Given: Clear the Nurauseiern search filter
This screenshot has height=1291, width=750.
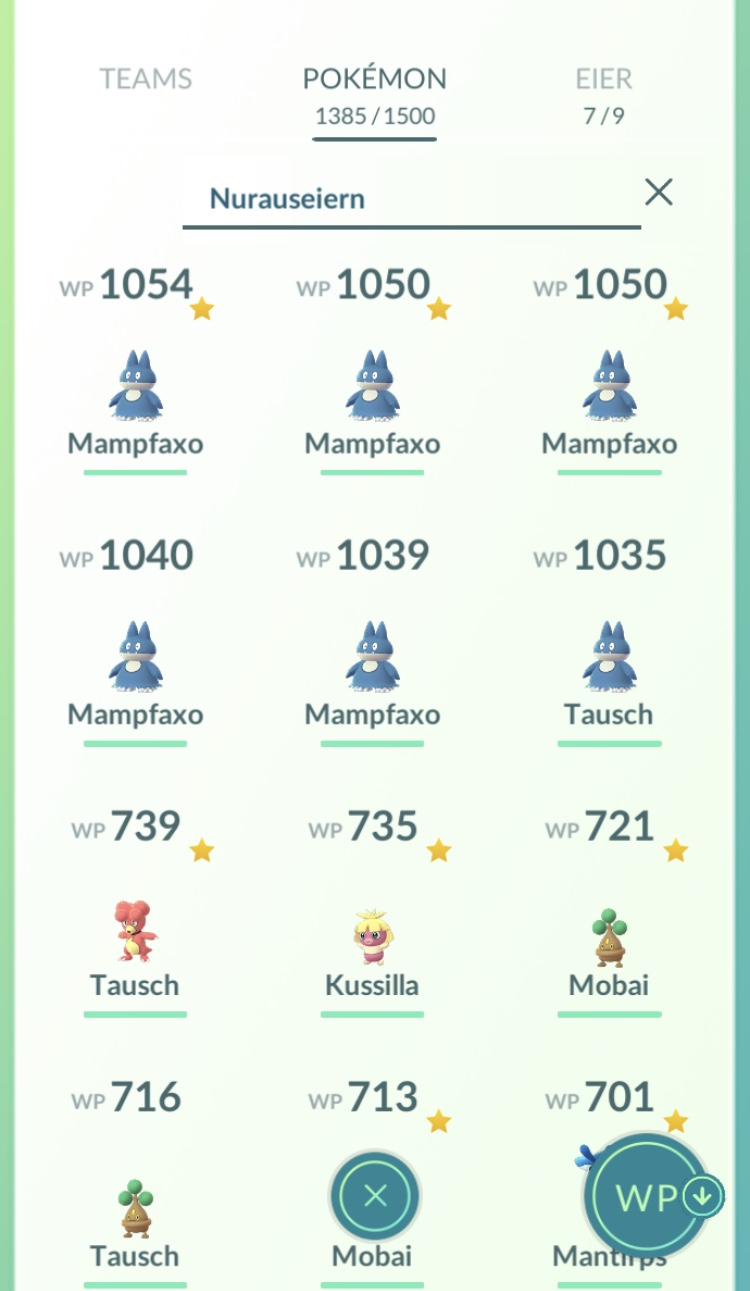Looking at the screenshot, I should (658, 192).
